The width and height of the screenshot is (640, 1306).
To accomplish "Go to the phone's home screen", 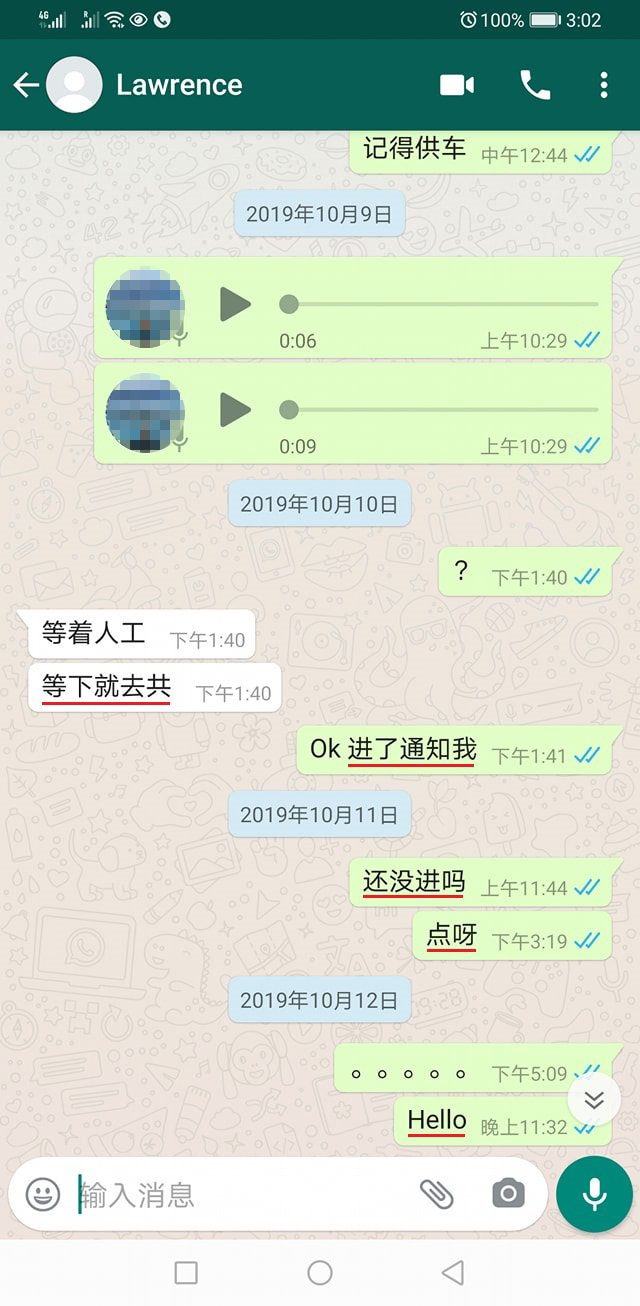I will point(320,1272).
